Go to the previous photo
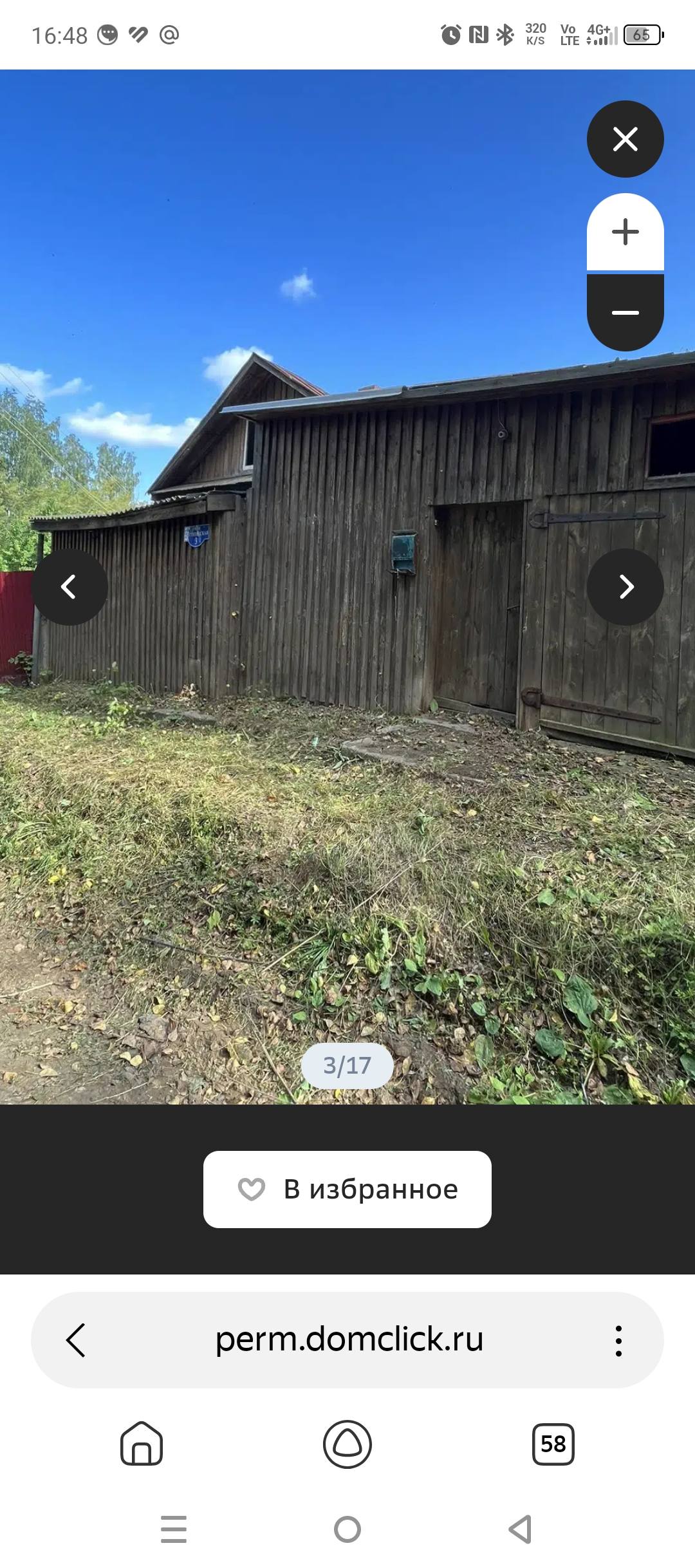 coord(69,586)
